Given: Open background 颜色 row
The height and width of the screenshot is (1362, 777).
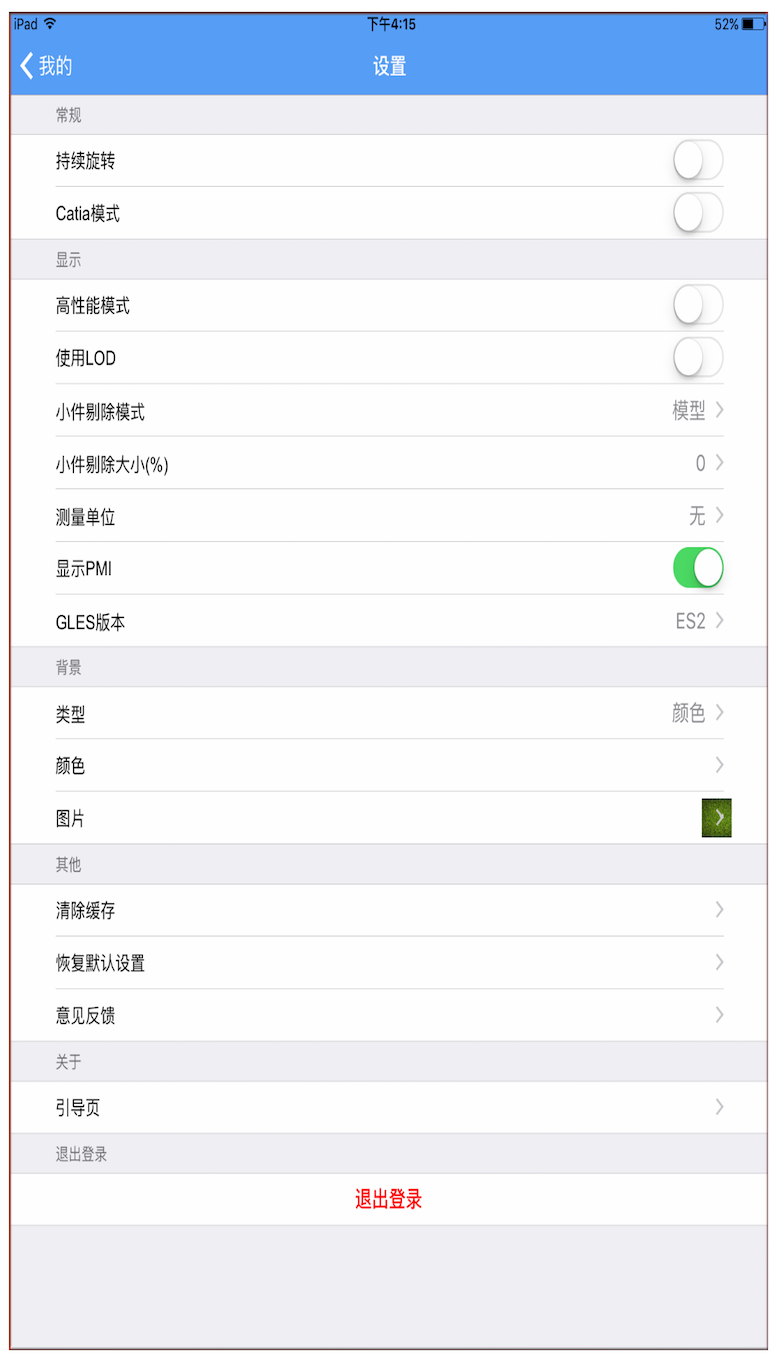Looking at the screenshot, I should click(x=389, y=765).
